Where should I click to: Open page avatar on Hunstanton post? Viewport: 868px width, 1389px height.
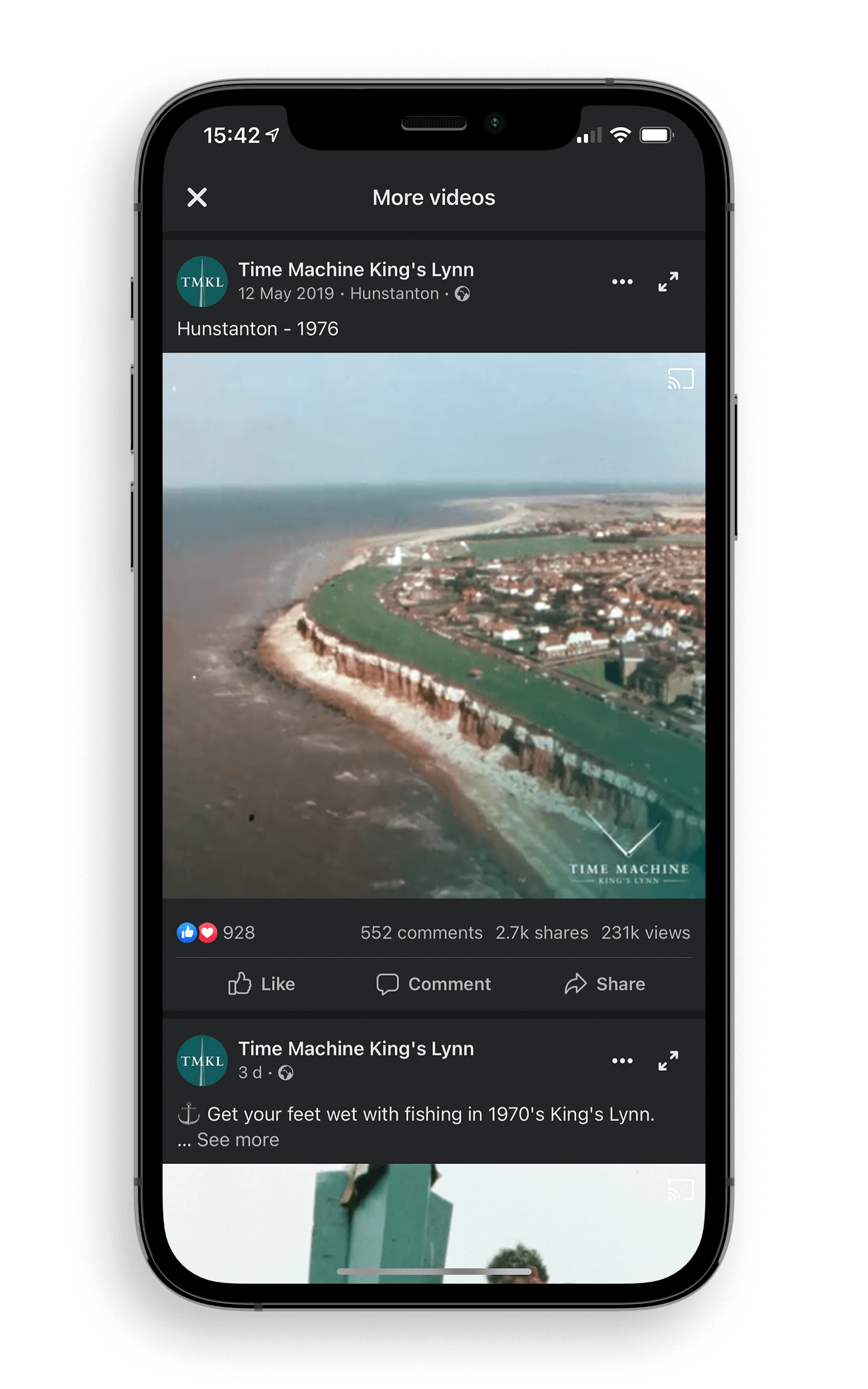point(202,282)
